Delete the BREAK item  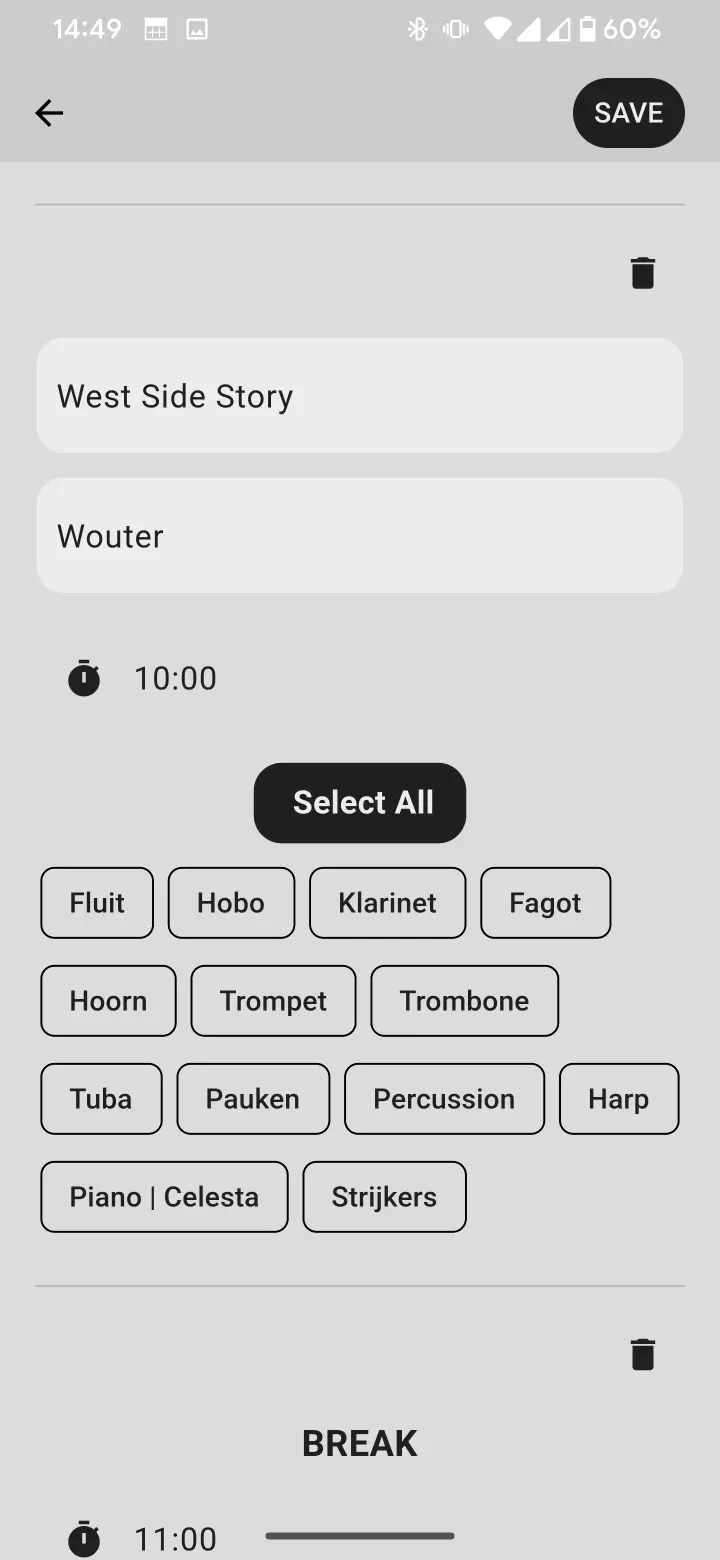tap(642, 1355)
